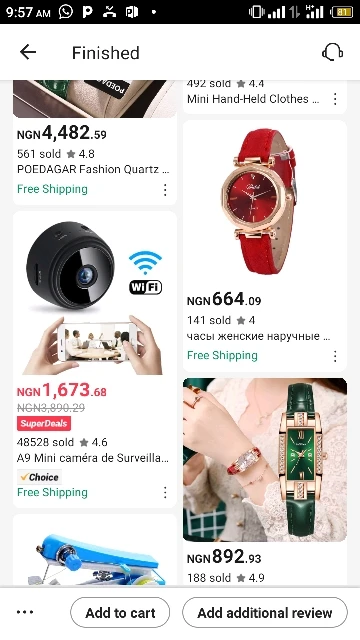Go back using the top arrow
Image resolution: width=360 pixels, height=640 pixels.
click(28, 52)
